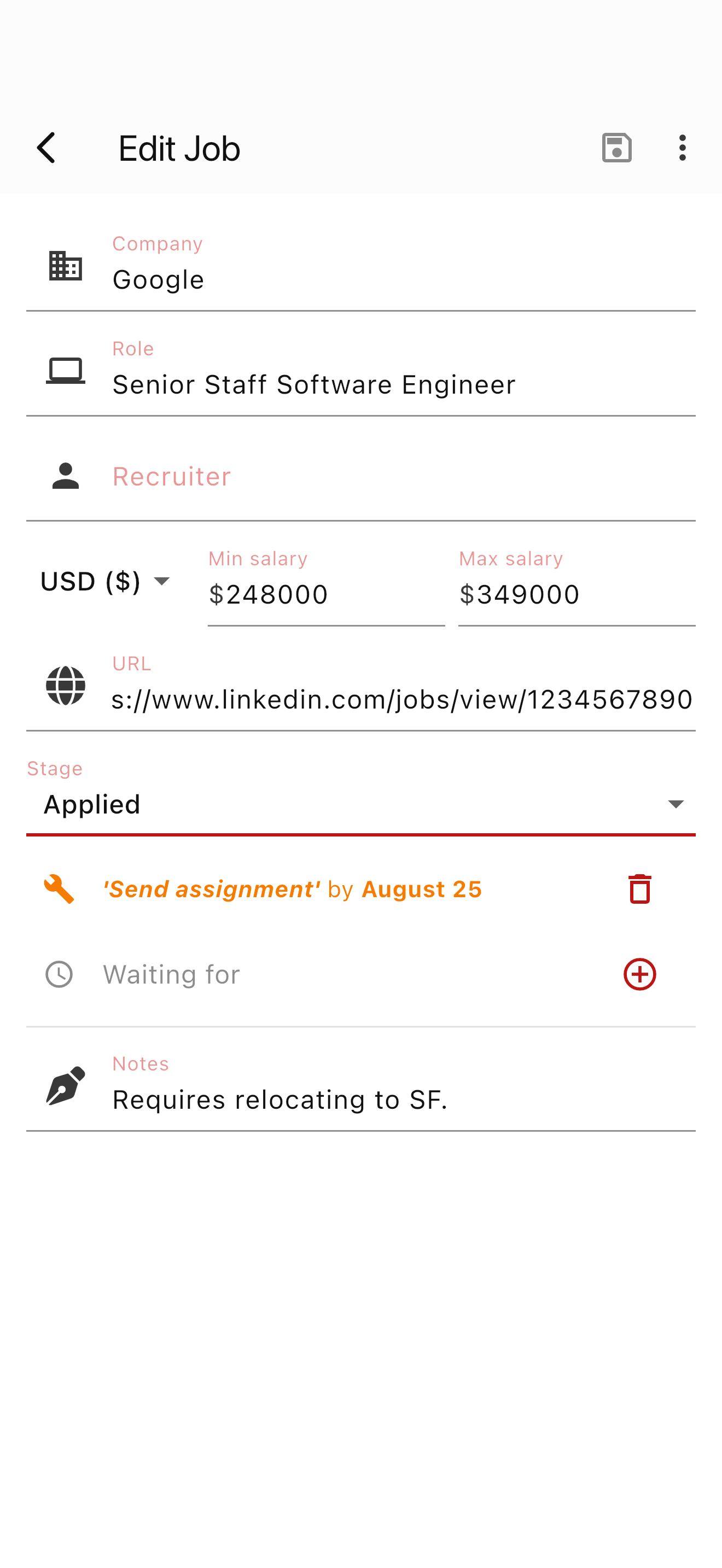Click the recruiter person icon
Viewport: 722px width, 1568px height.
(65, 476)
